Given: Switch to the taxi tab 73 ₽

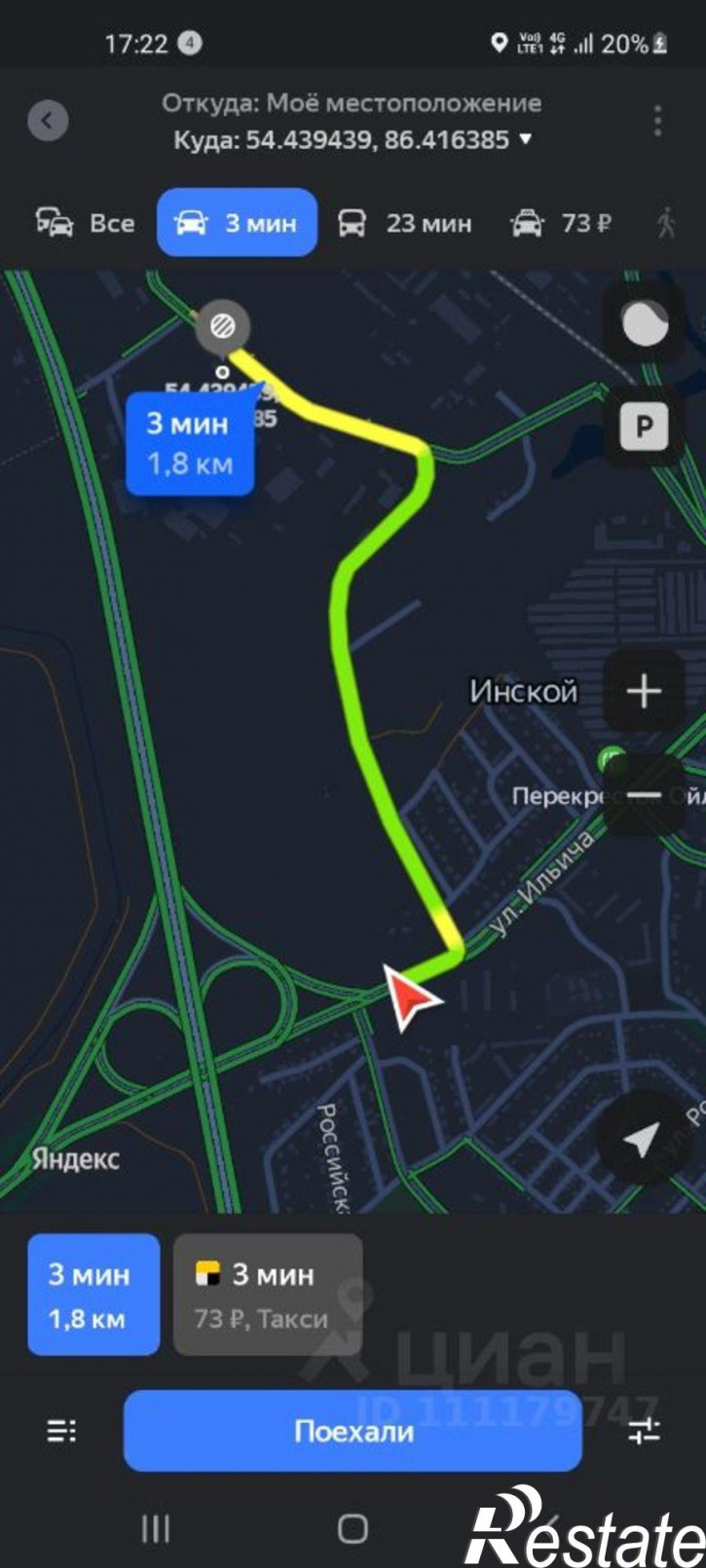Looking at the screenshot, I should pyautogui.click(x=561, y=223).
